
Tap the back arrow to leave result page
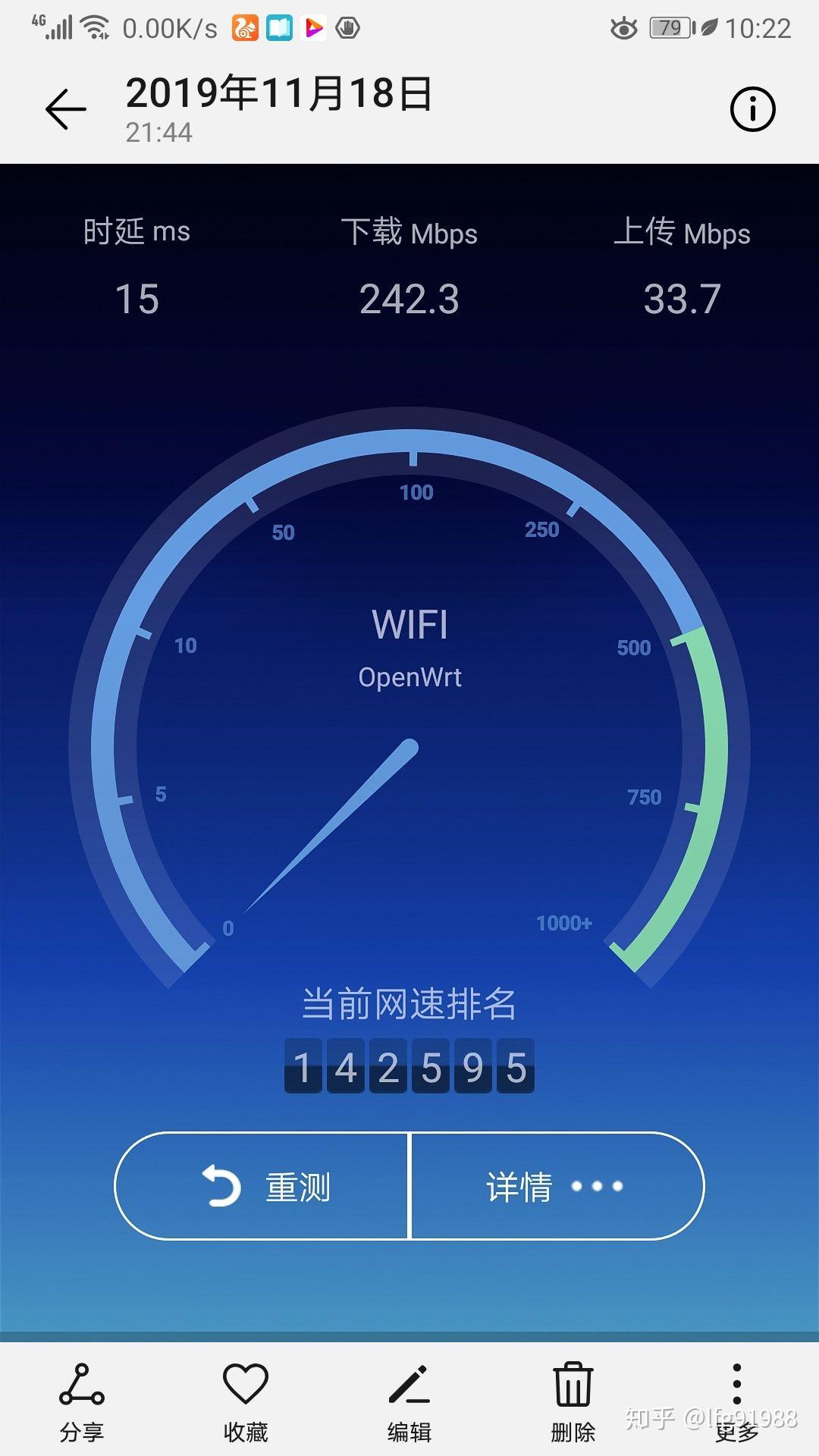pyautogui.click(x=64, y=108)
